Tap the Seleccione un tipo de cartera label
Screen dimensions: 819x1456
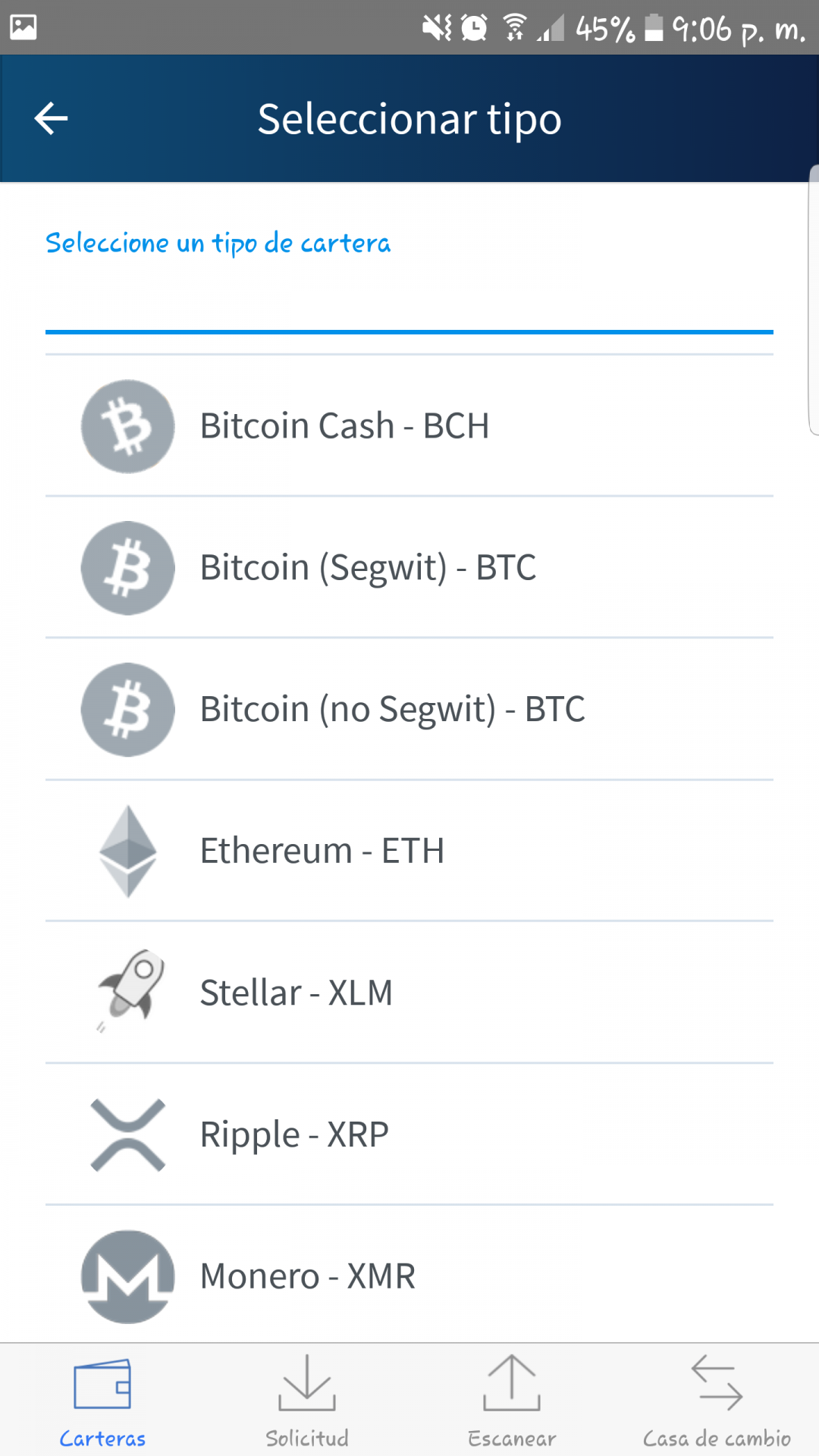coord(218,243)
